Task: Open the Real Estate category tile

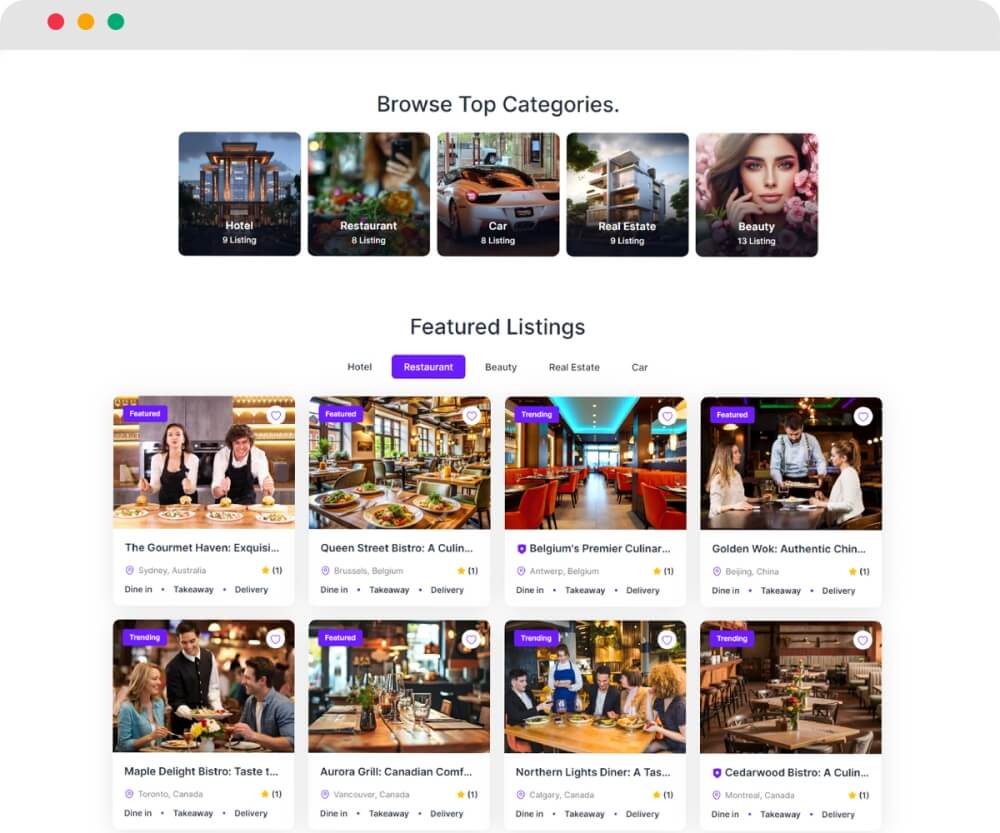Action: 627,194
